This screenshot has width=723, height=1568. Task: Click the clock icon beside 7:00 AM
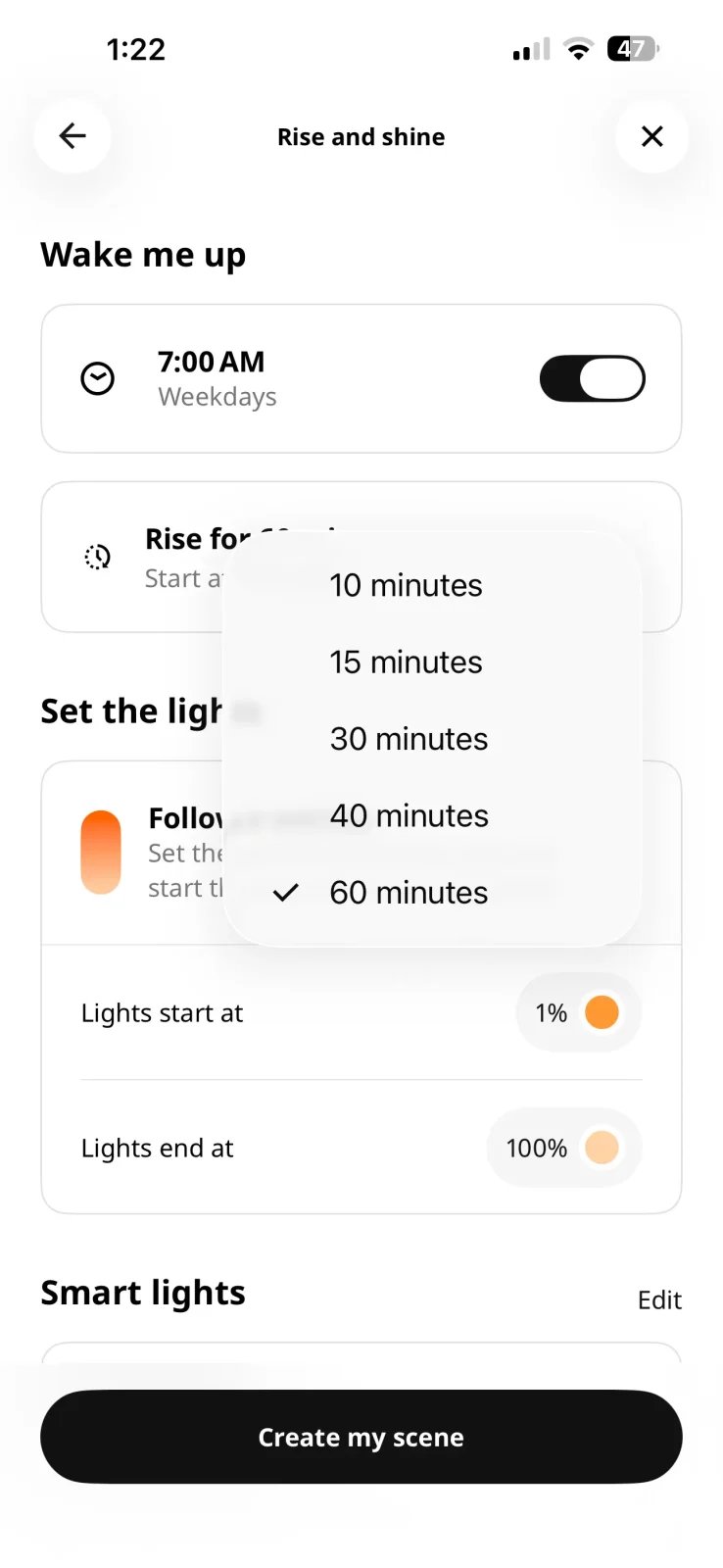click(97, 378)
